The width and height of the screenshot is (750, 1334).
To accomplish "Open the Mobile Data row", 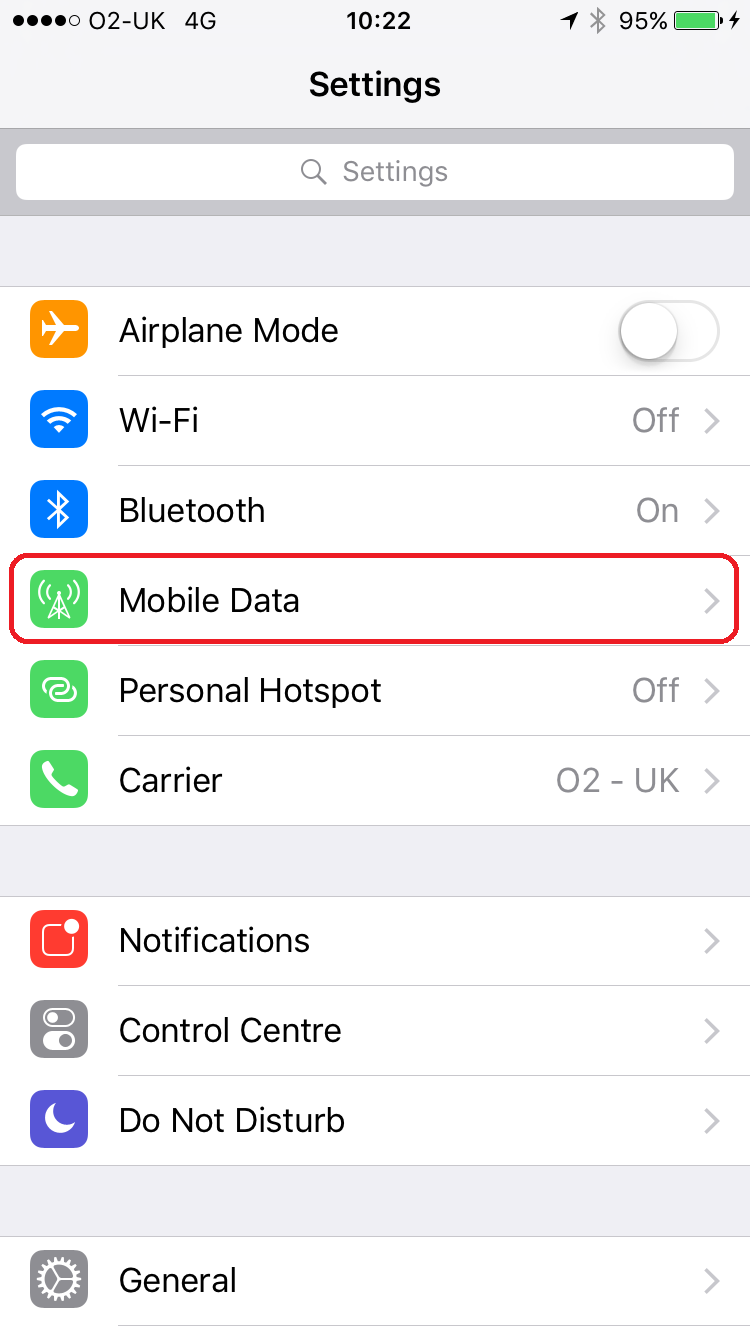I will pyautogui.click(x=375, y=601).
